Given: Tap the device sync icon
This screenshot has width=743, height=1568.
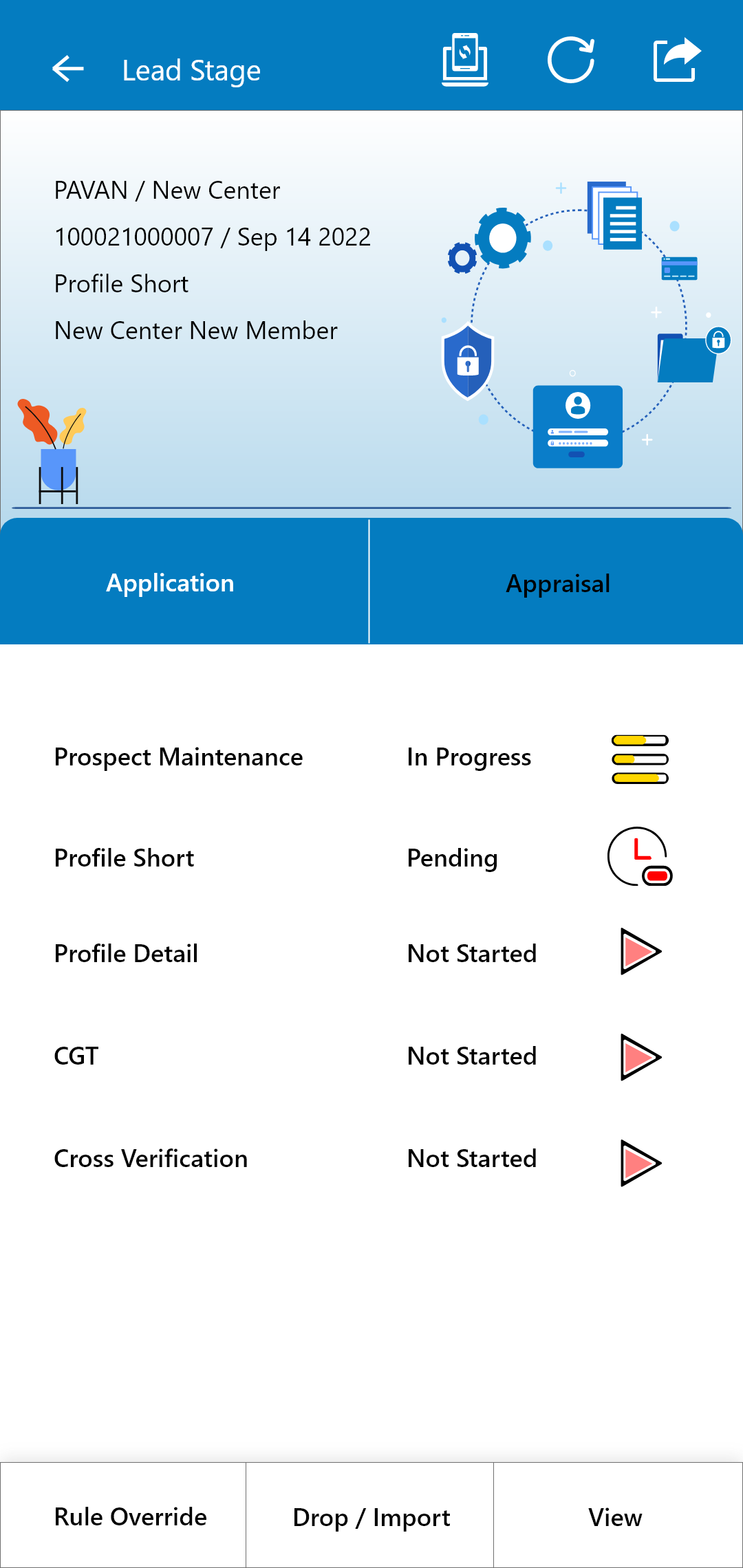Looking at the screenshot, I should [x=465, y=60].
